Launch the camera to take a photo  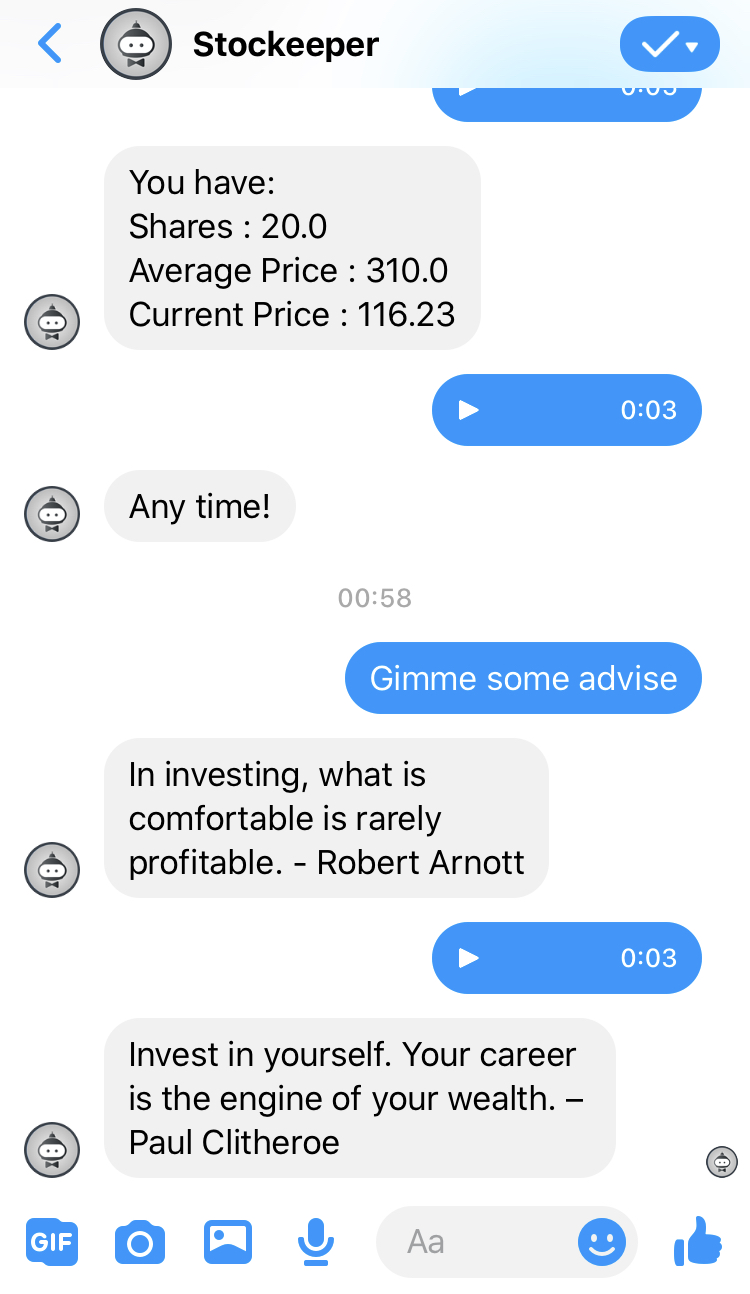pos(140,1242)
